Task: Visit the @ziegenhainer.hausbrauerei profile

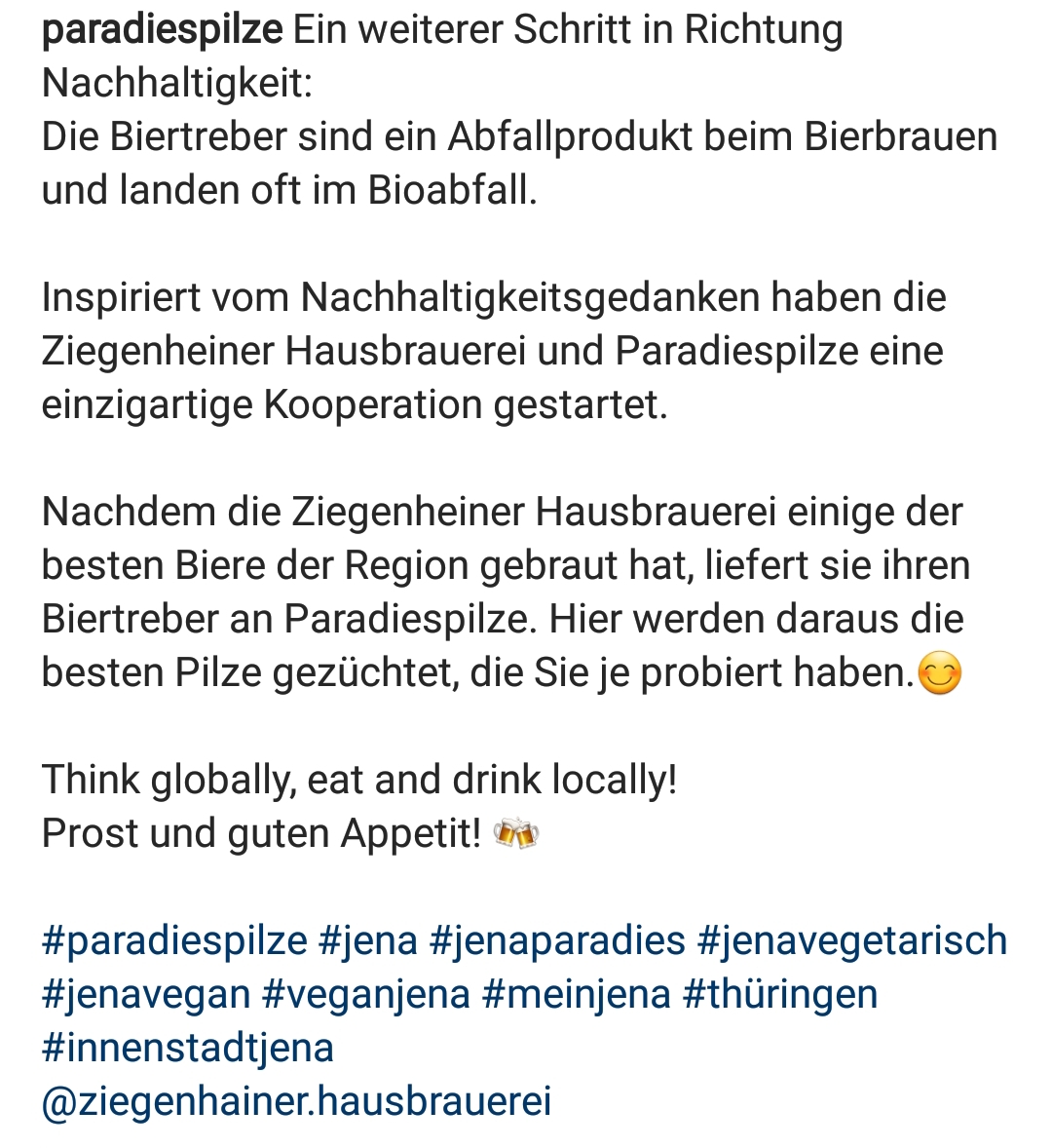Action: [296, 1102]
